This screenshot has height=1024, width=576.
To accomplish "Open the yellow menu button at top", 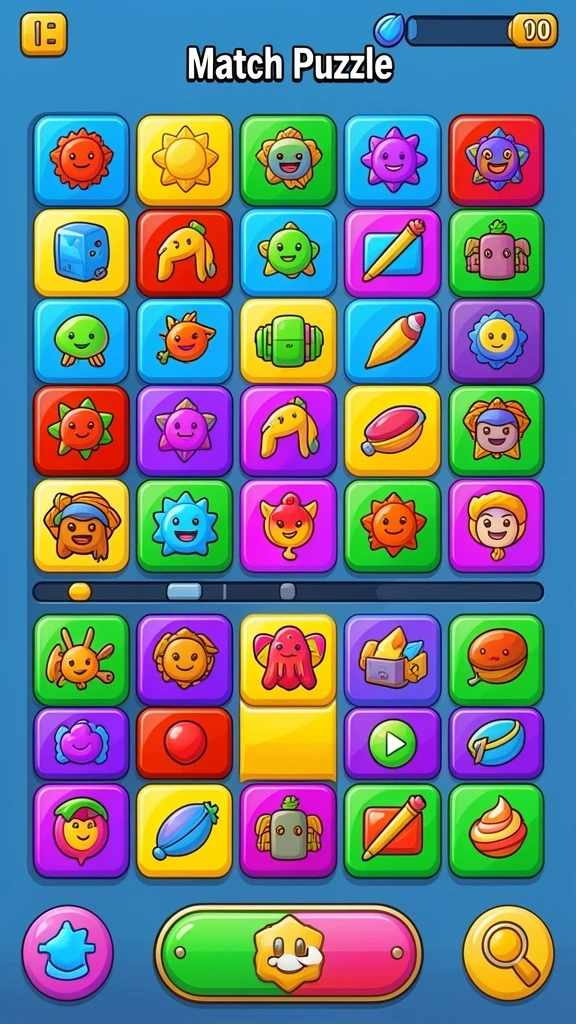I will pos(44,34).
